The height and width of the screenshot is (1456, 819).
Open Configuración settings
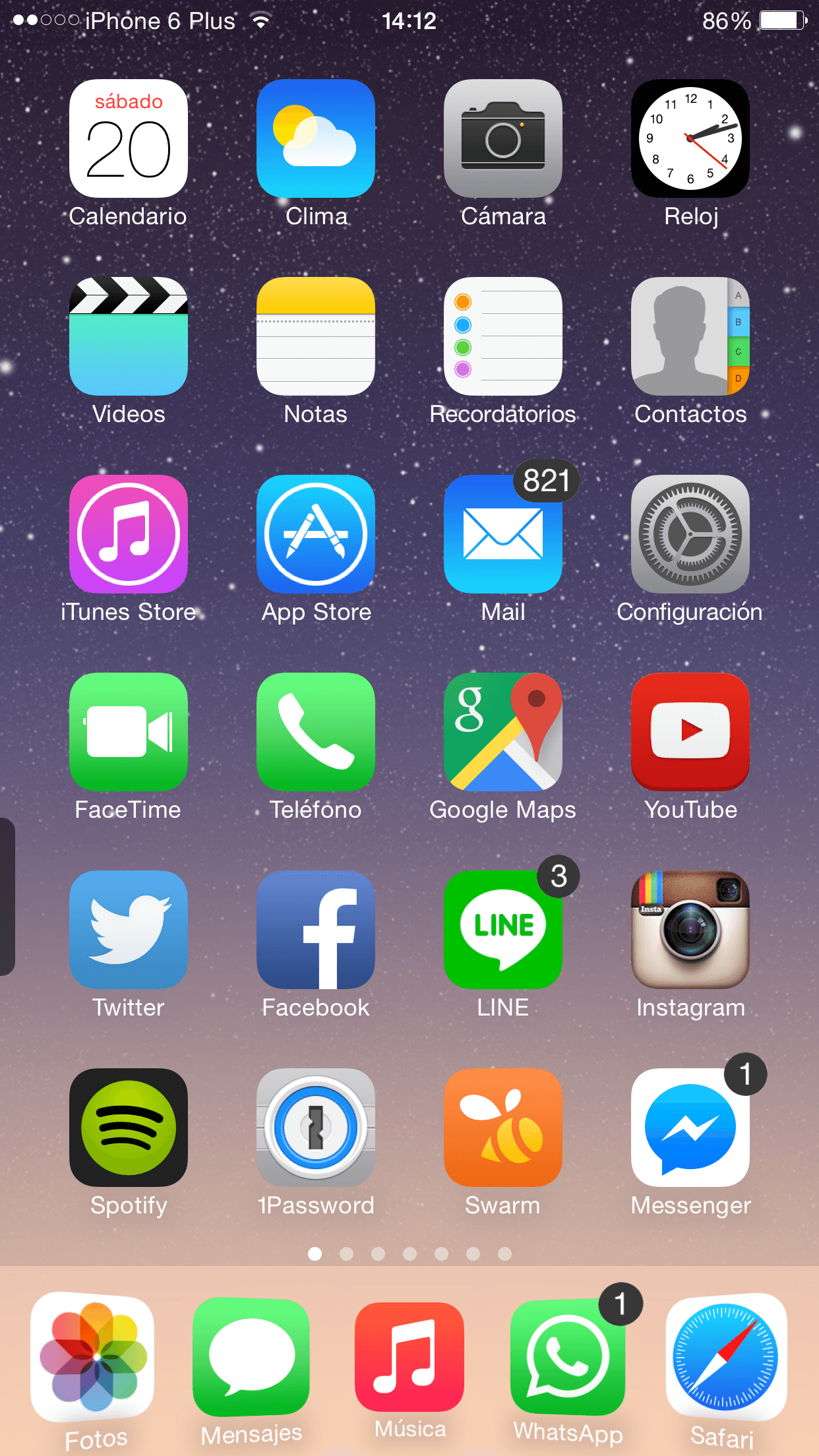tap(690, 534)
